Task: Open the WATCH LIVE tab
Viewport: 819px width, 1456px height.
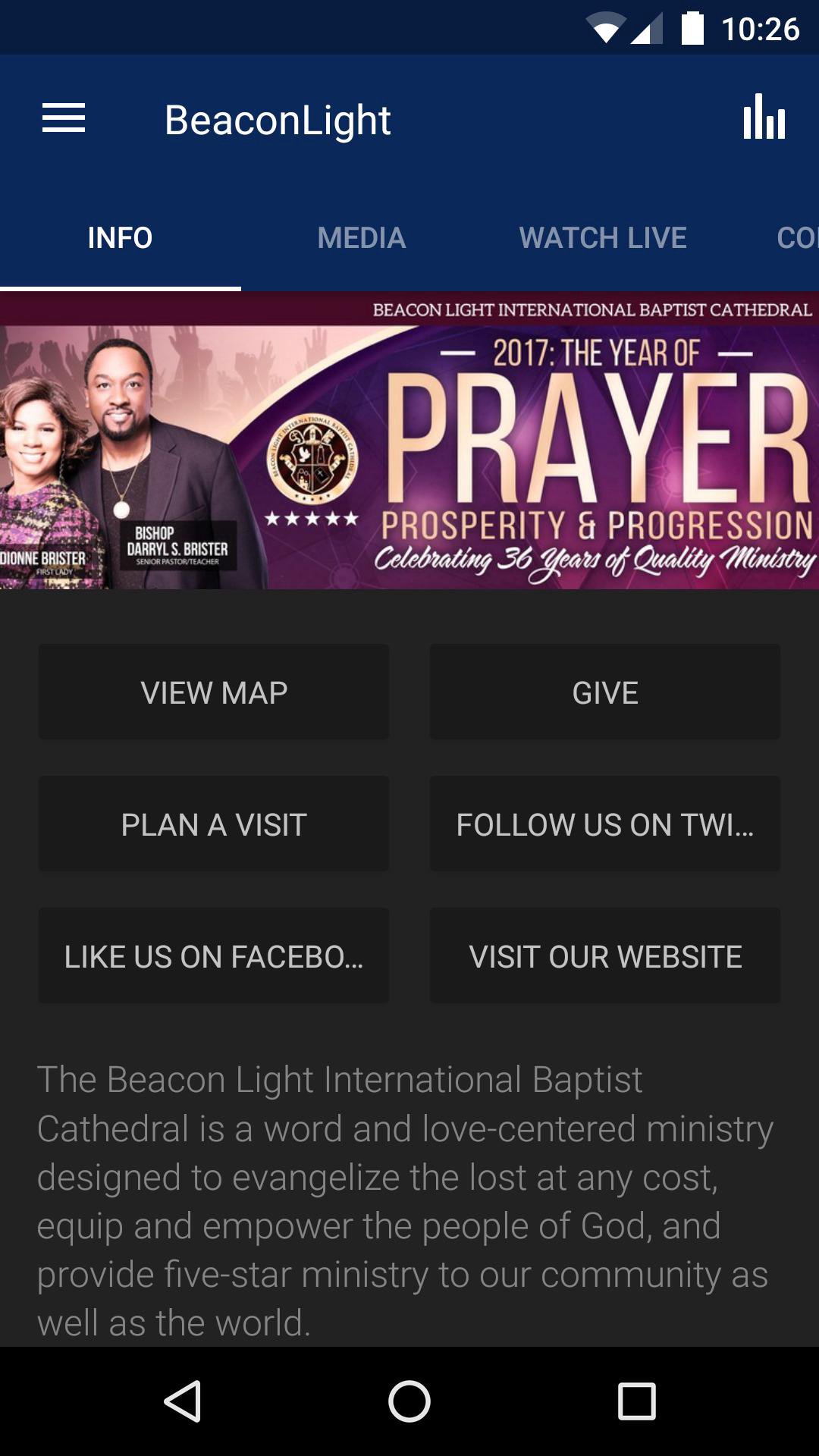Action: pyautogui.click(x=603, y=237)
